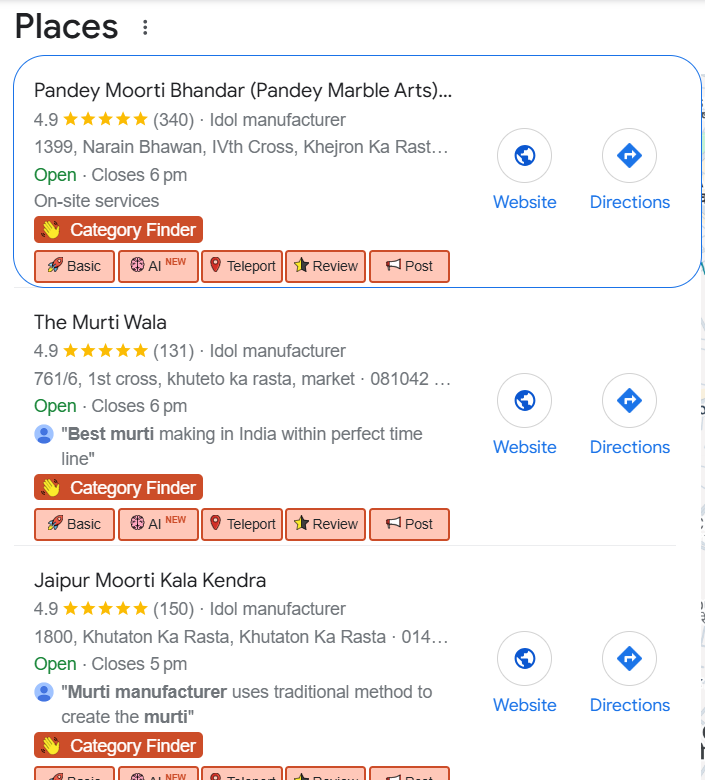Image resolution: width=705 pixels, height=780 pixels.
Task: Open Review under Pandey Moorti Bhandar
Action: pyautogui.click(x=325, y=266)
